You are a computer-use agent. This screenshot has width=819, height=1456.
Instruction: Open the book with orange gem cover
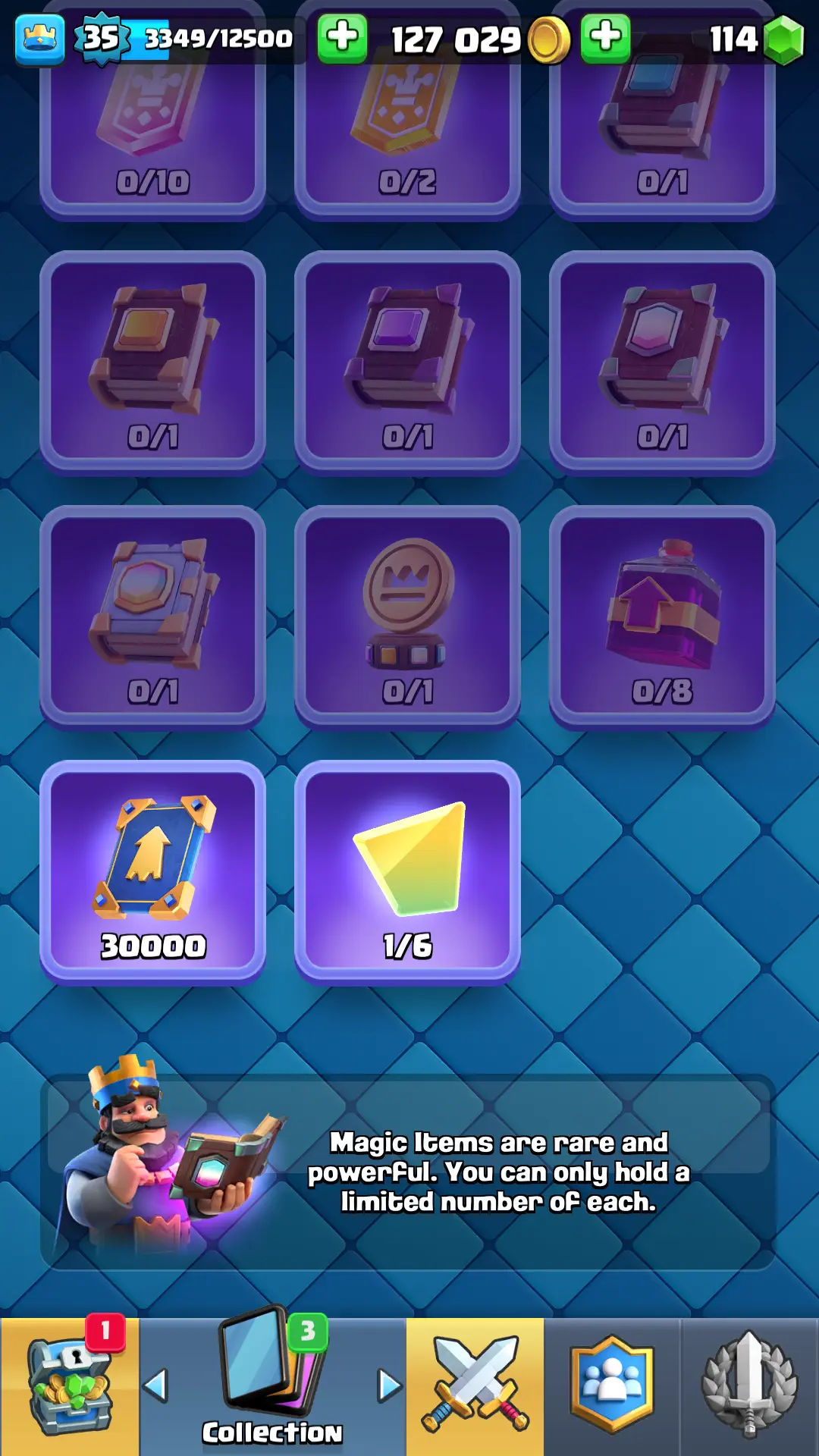point(152,361)
